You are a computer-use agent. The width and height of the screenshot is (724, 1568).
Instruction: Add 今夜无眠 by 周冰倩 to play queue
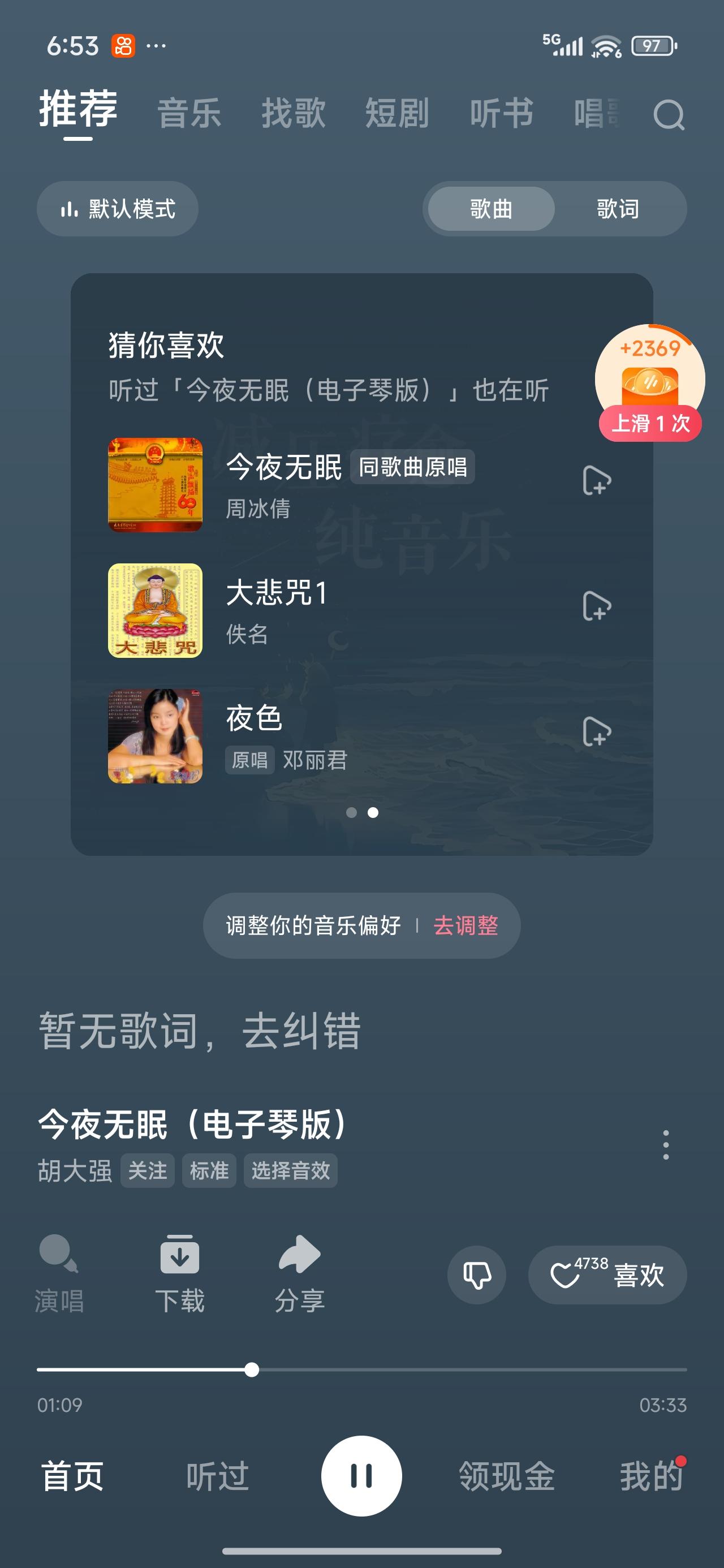pos(596,481)
